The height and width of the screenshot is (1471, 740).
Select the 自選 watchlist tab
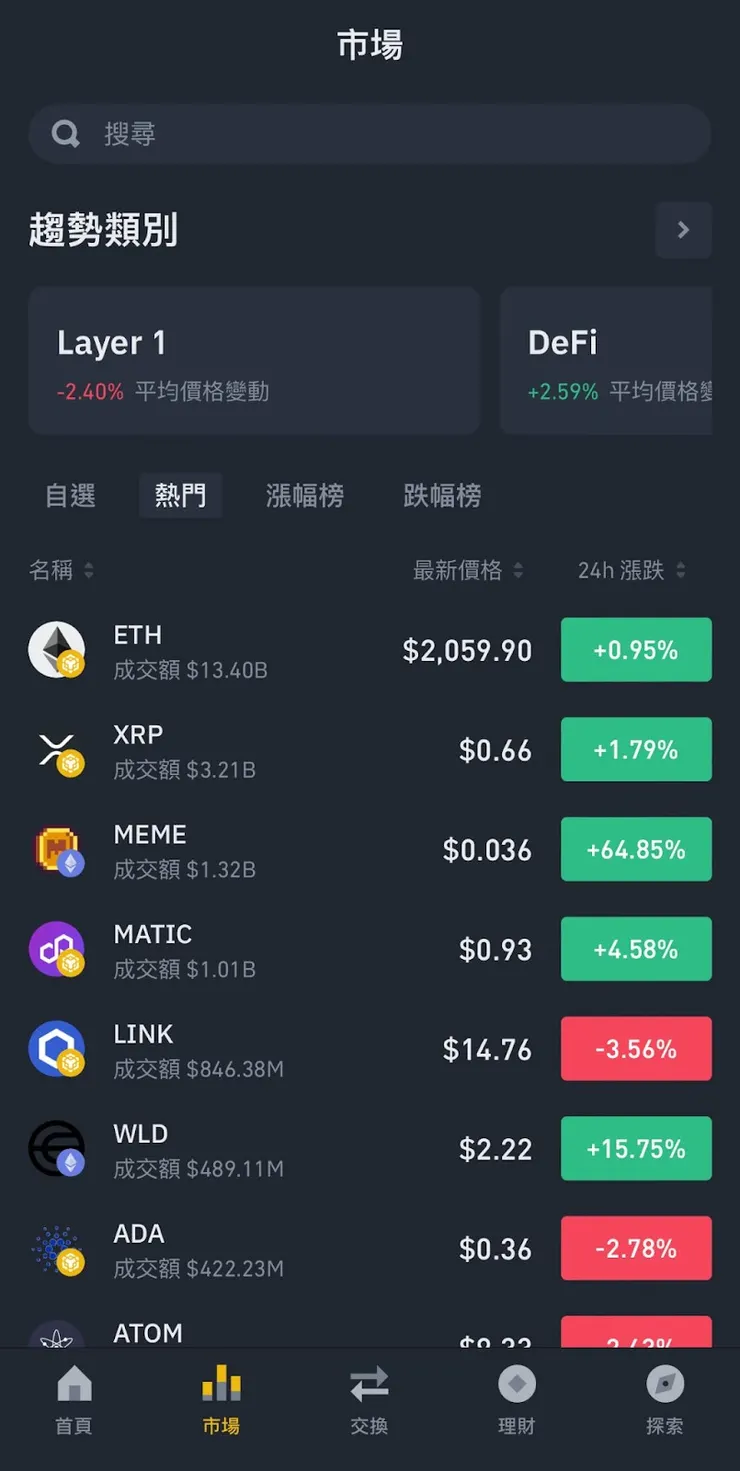pyautogui.click(x=70, y=496)
